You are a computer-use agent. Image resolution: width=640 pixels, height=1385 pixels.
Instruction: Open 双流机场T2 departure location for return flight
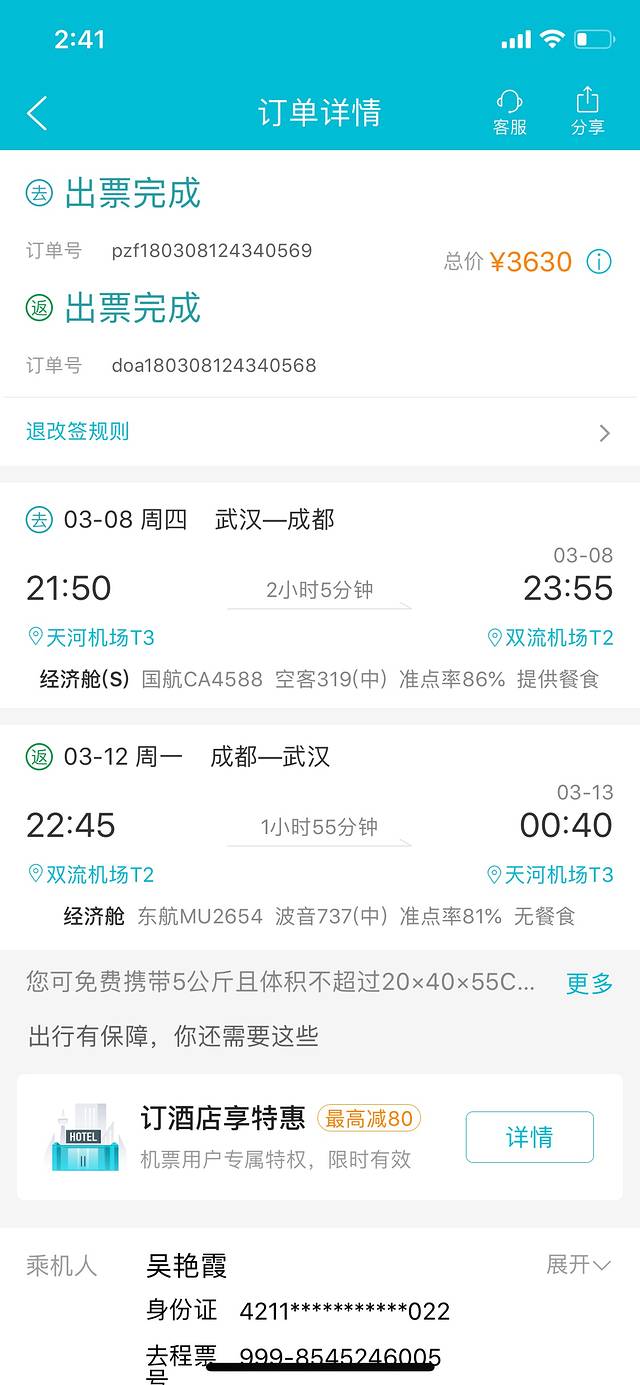91,875
